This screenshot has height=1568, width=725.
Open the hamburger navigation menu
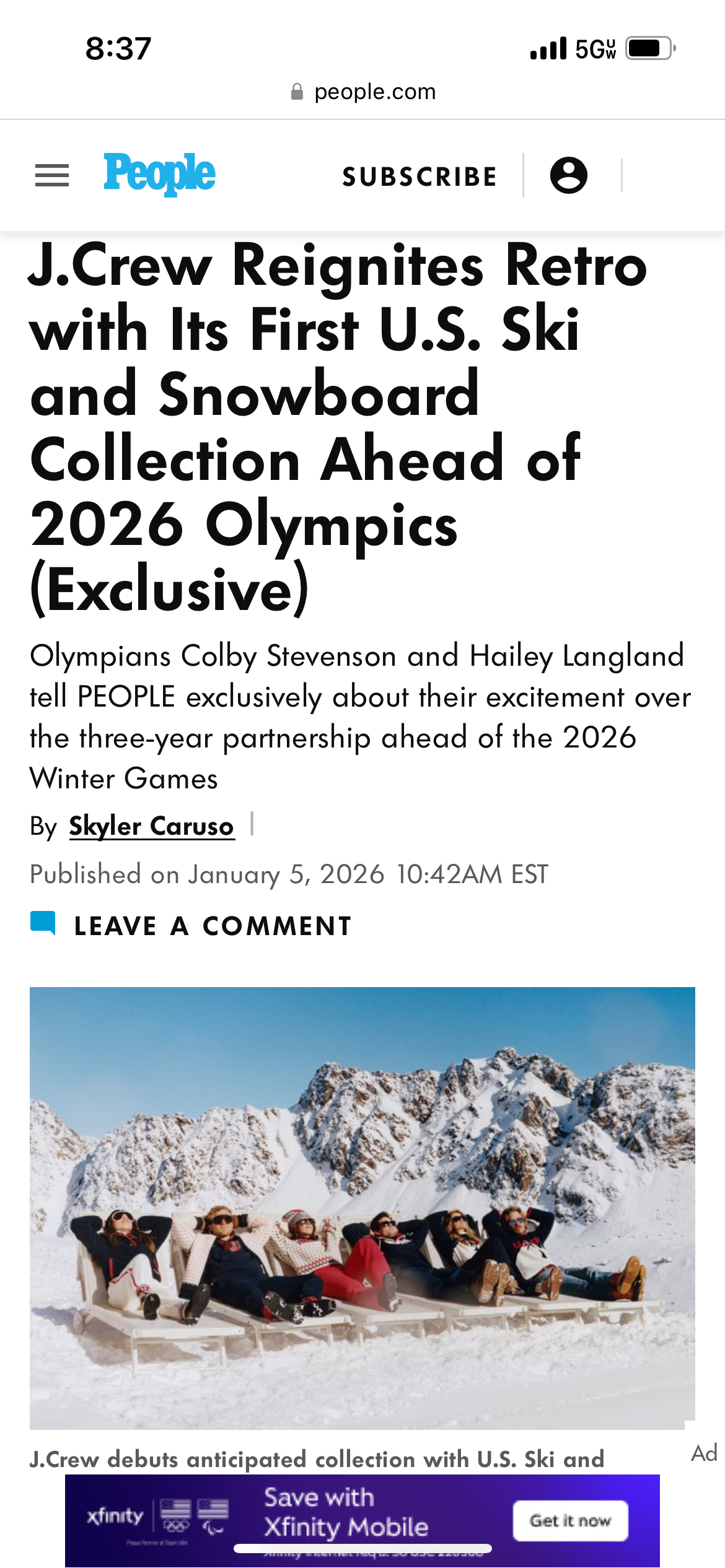[x=52, y=176]
